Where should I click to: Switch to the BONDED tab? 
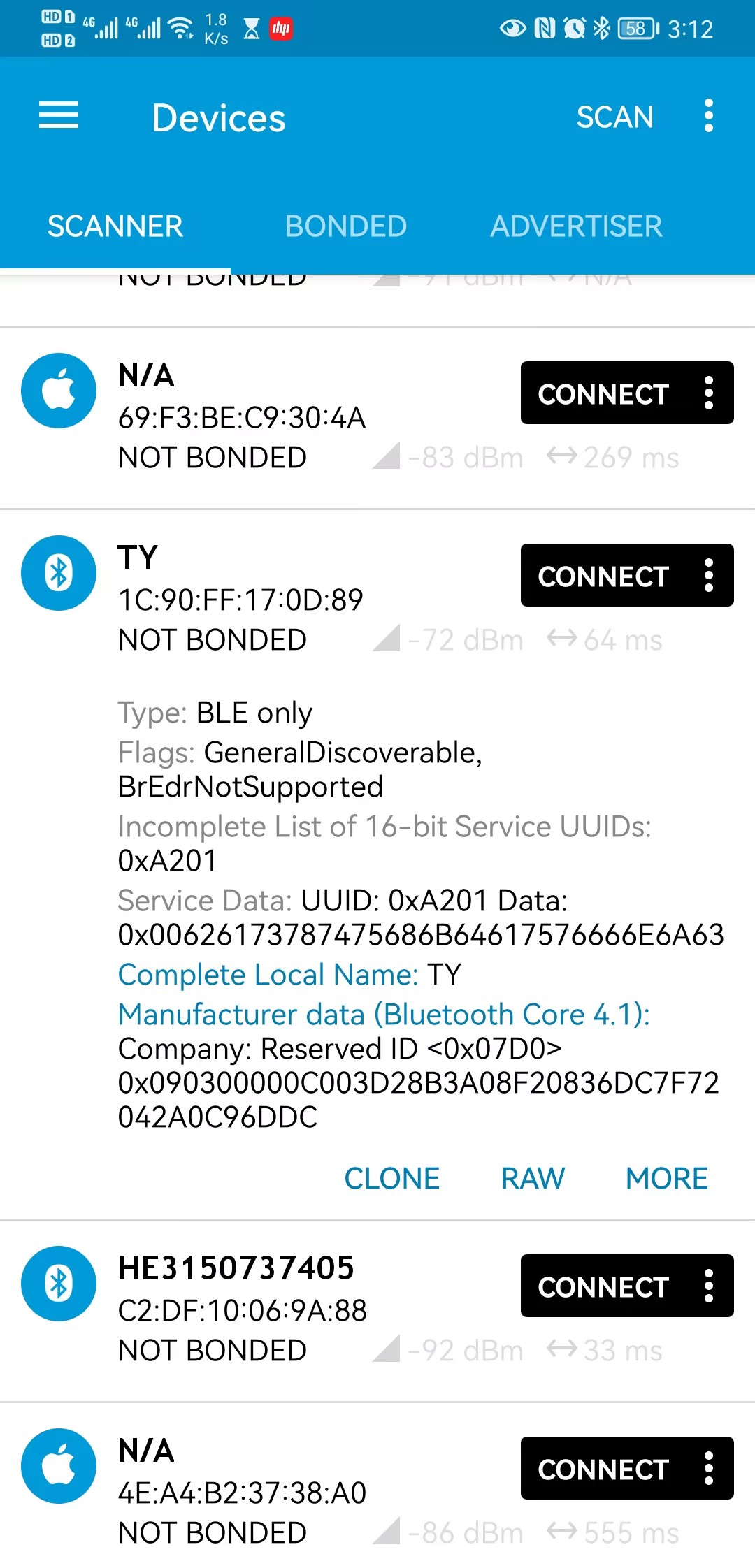(x=345, y=226)
